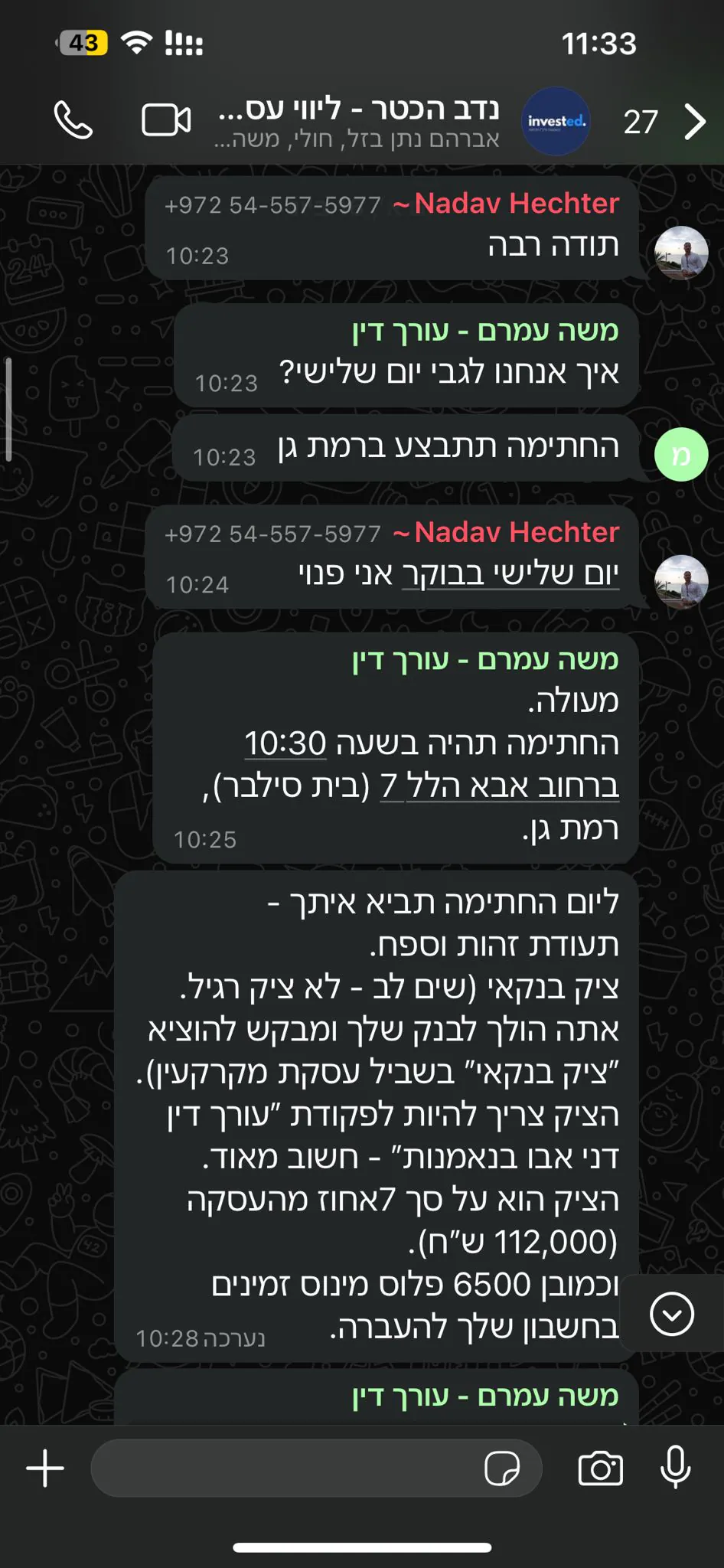Start a voice call with the group
This screenshot has width=724, height=1568.
pos(73,121)
